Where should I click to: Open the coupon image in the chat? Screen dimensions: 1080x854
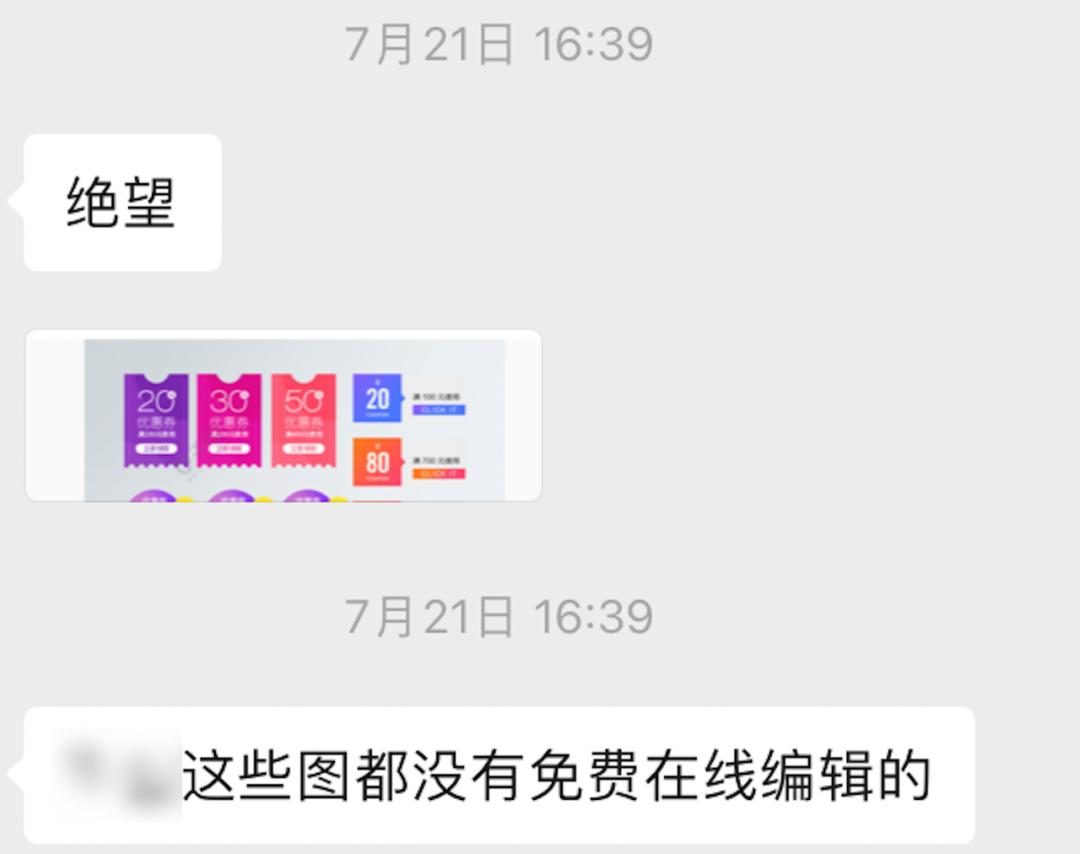(x=283, y=416)
